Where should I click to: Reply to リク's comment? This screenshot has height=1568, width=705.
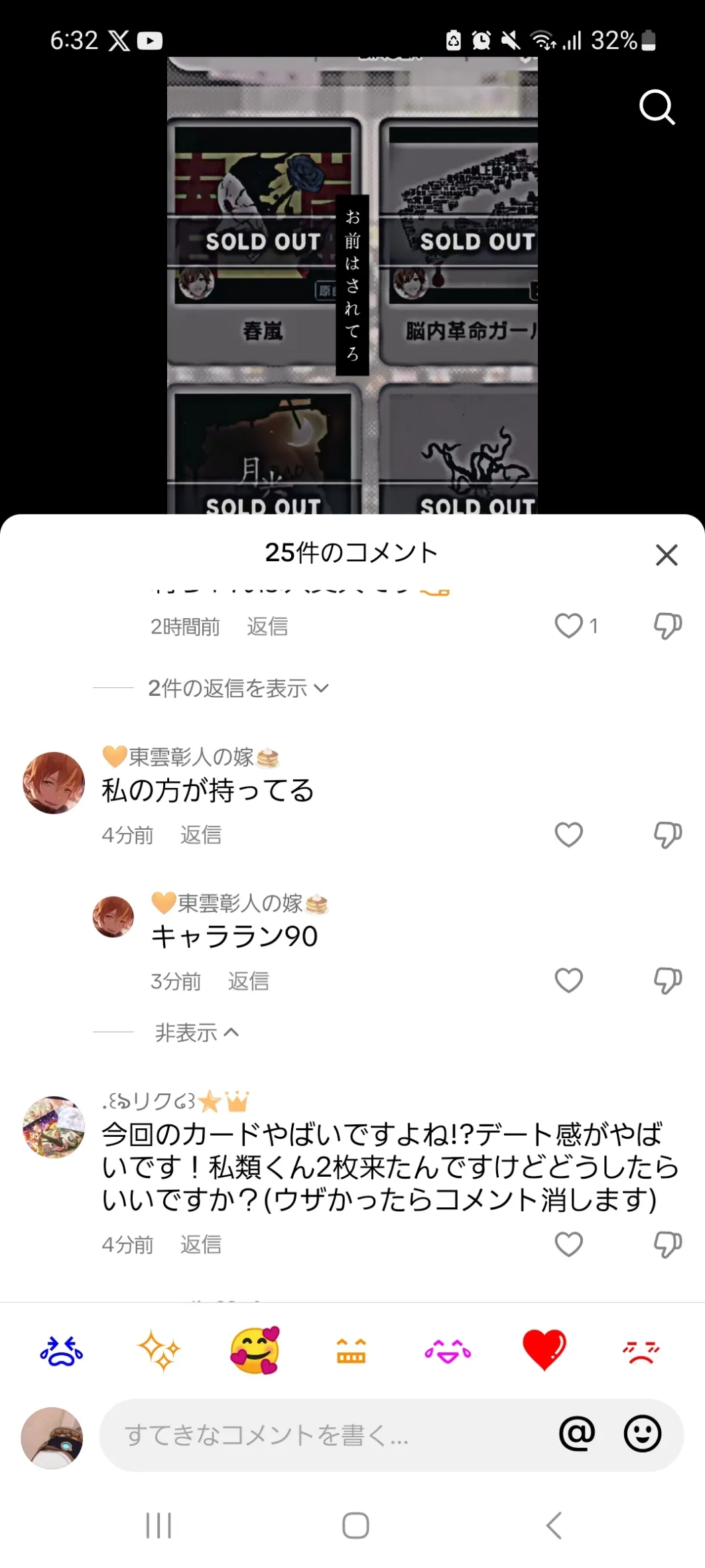point(200,1245)
